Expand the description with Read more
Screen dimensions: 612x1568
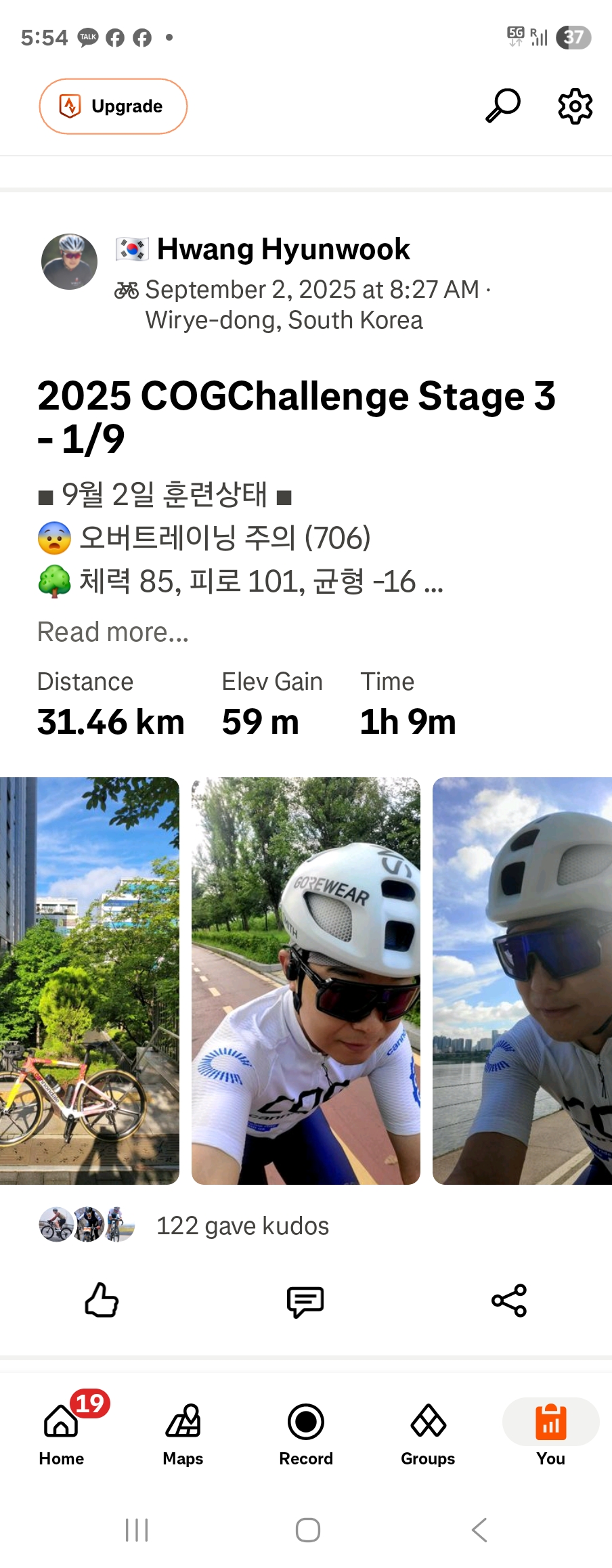tap(113, 632)
